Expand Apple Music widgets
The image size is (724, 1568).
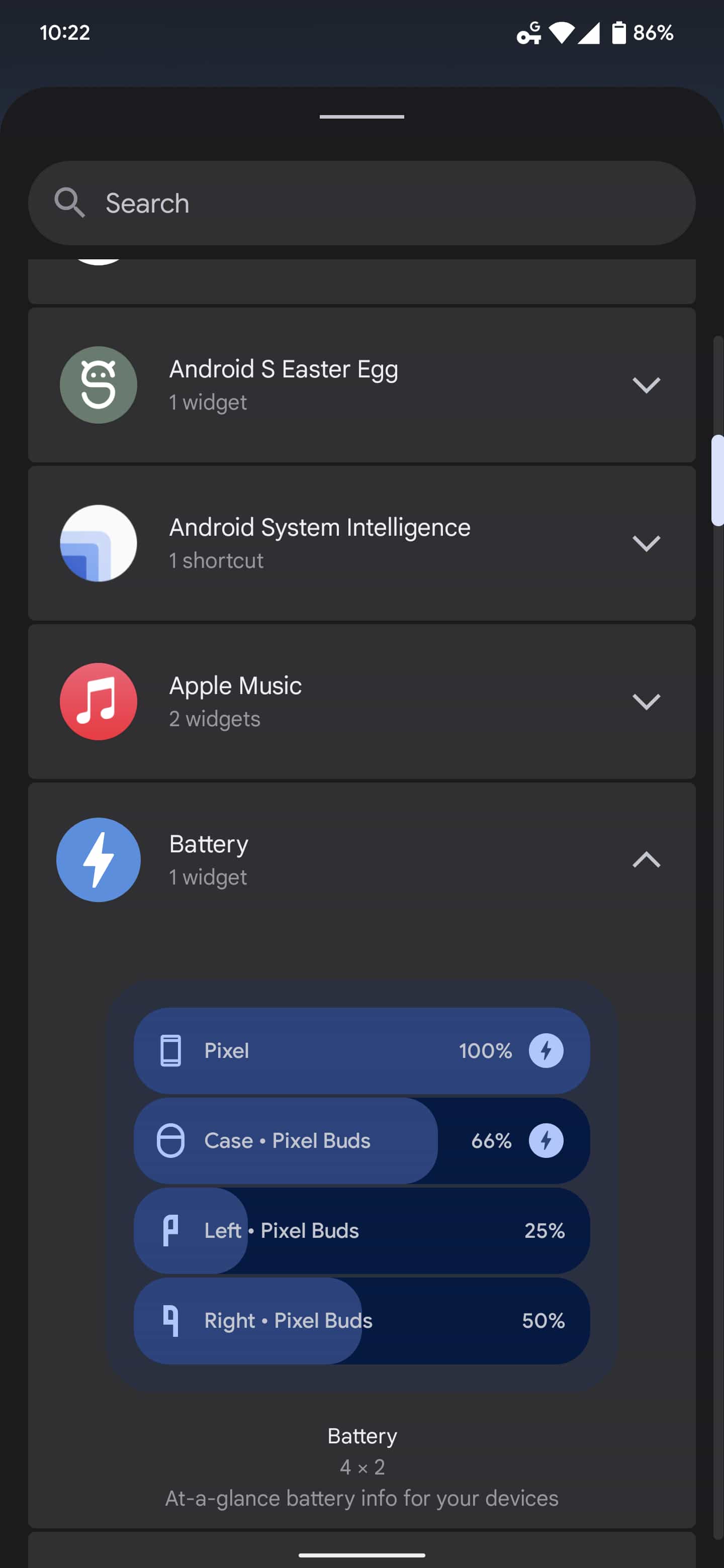[646, 702]
